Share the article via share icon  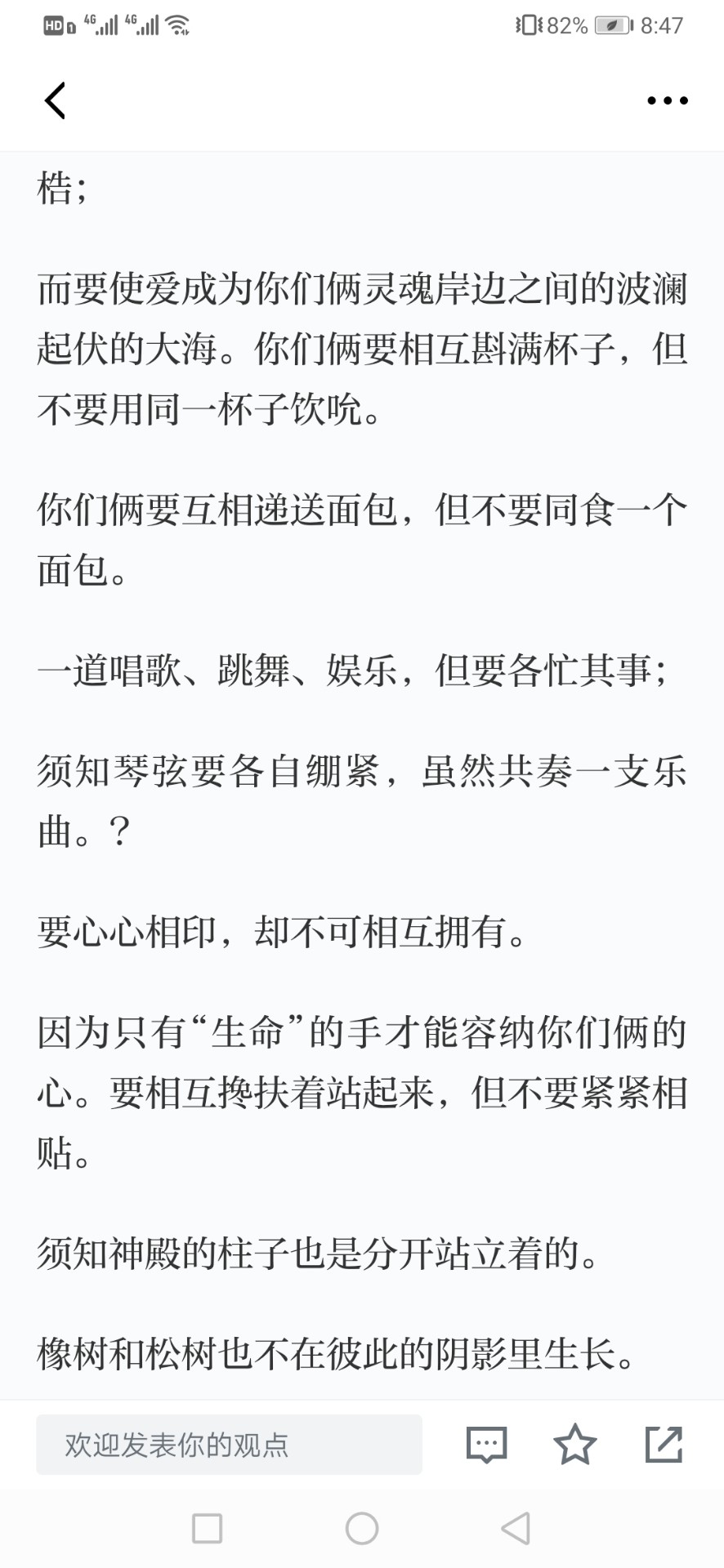664,1444
